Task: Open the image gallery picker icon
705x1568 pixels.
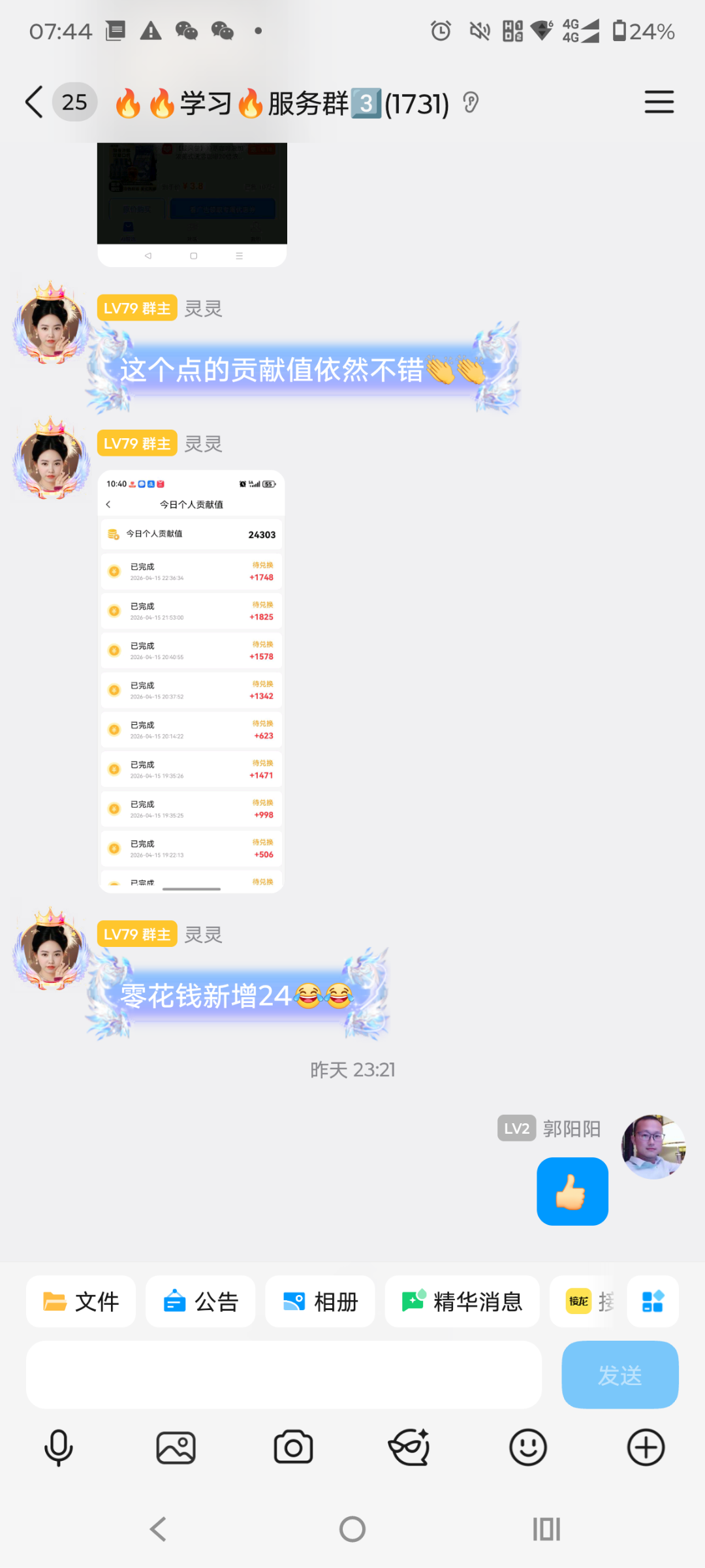Action: coord(176,1447)
